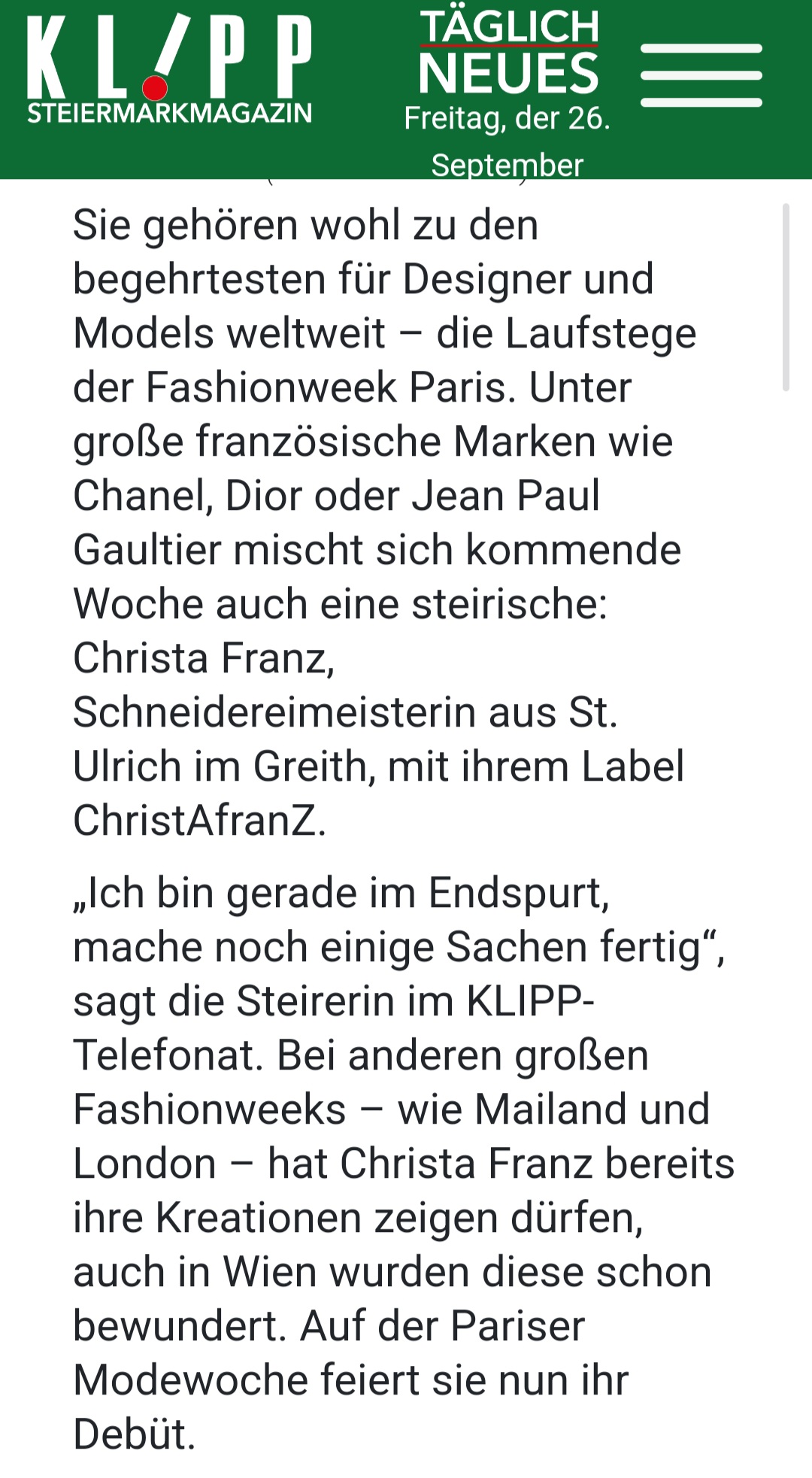The image size is (812, 1478).
Task: Open the hamburger menu
Action: (701, 75)
